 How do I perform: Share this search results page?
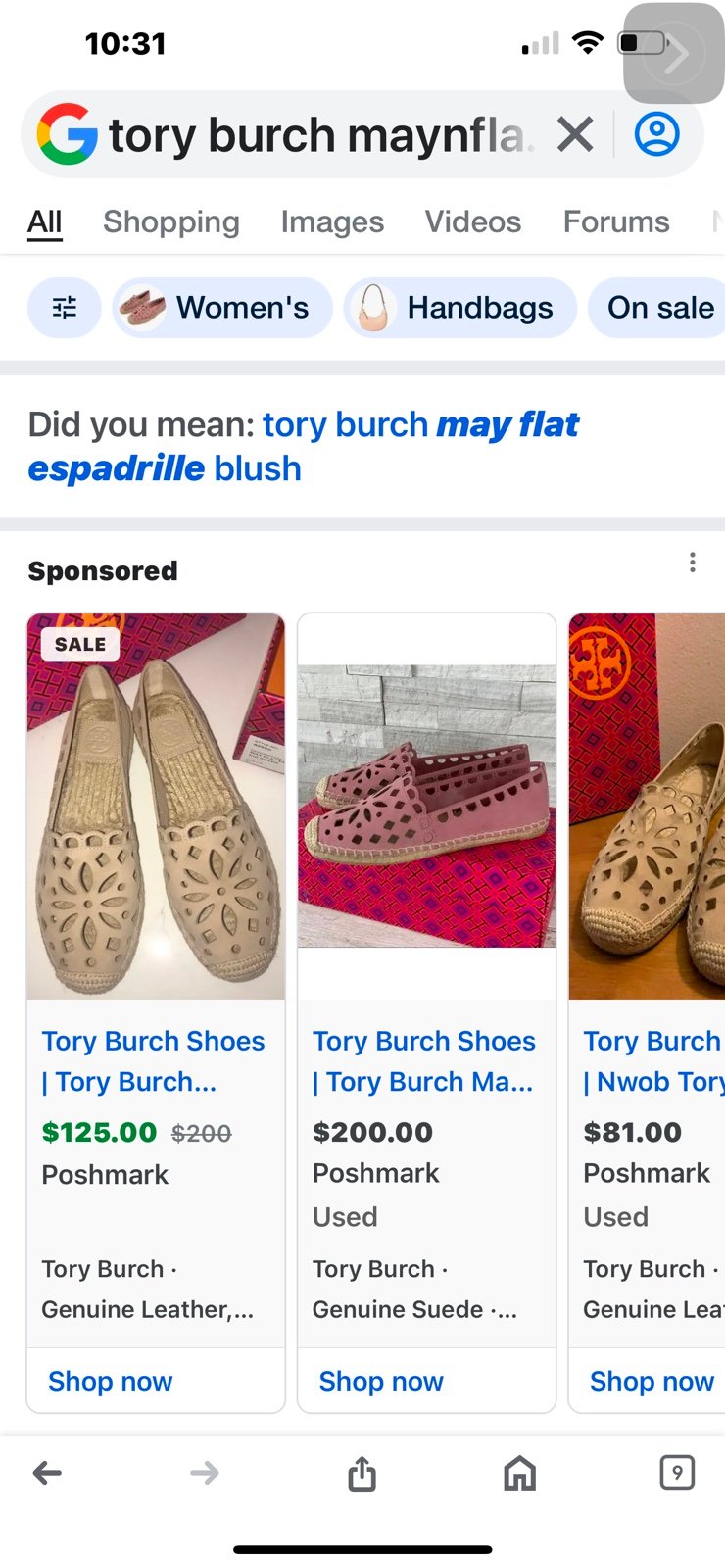362,1473
